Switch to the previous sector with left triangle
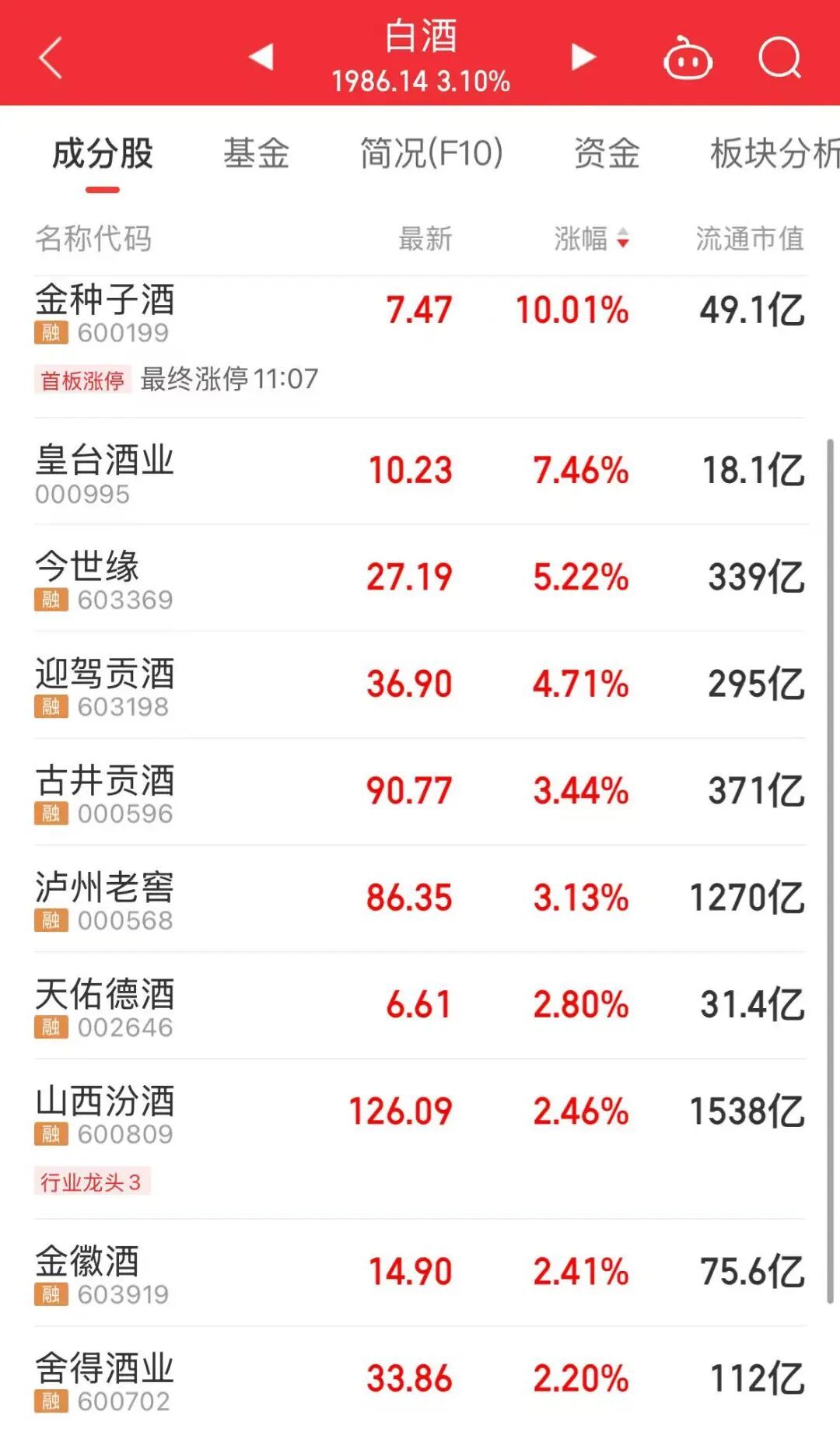 click(x=261, y=57)
